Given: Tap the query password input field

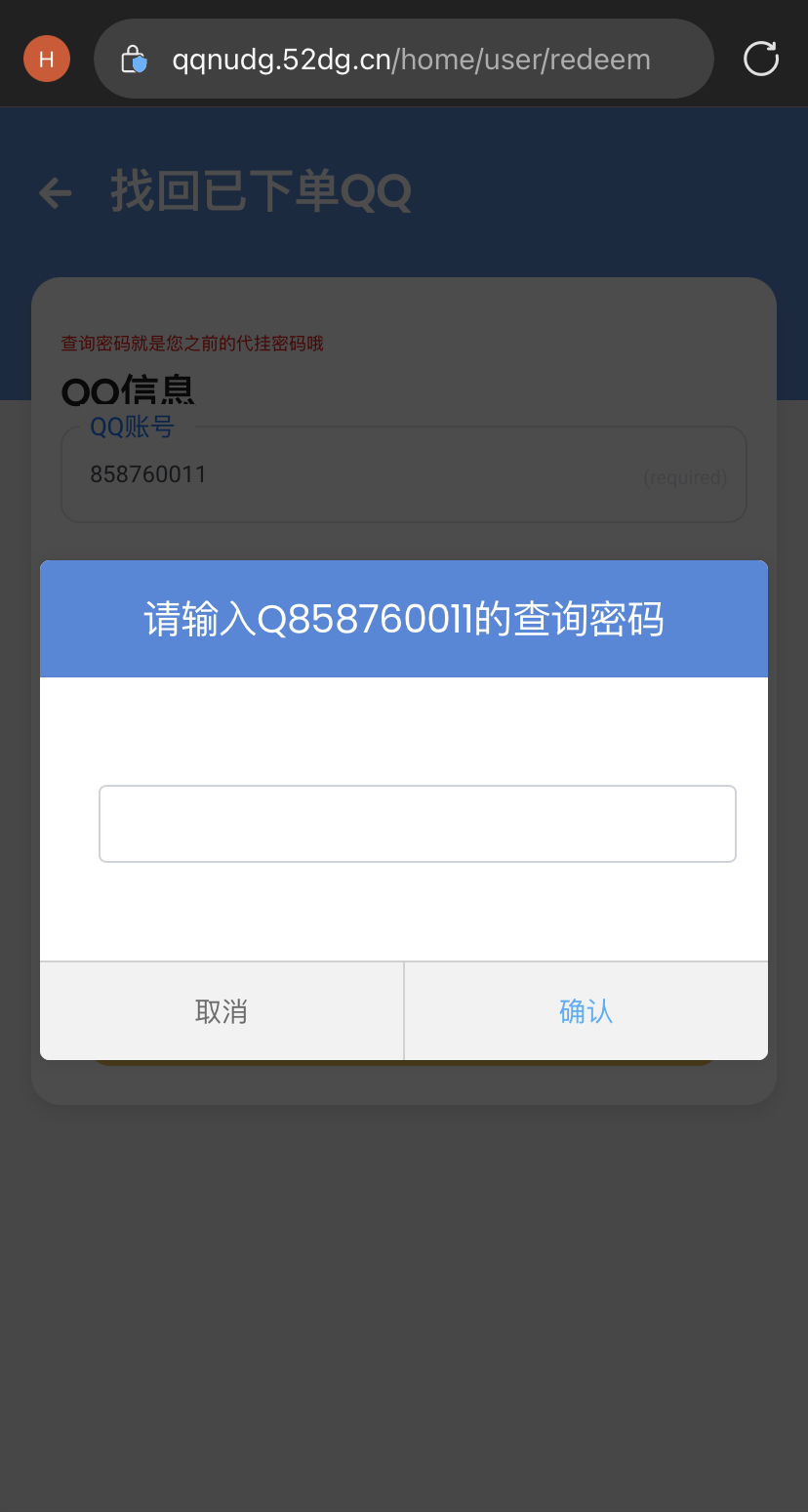Looking at the screenshot, I should pyautogui.click(x=417, y=824).
